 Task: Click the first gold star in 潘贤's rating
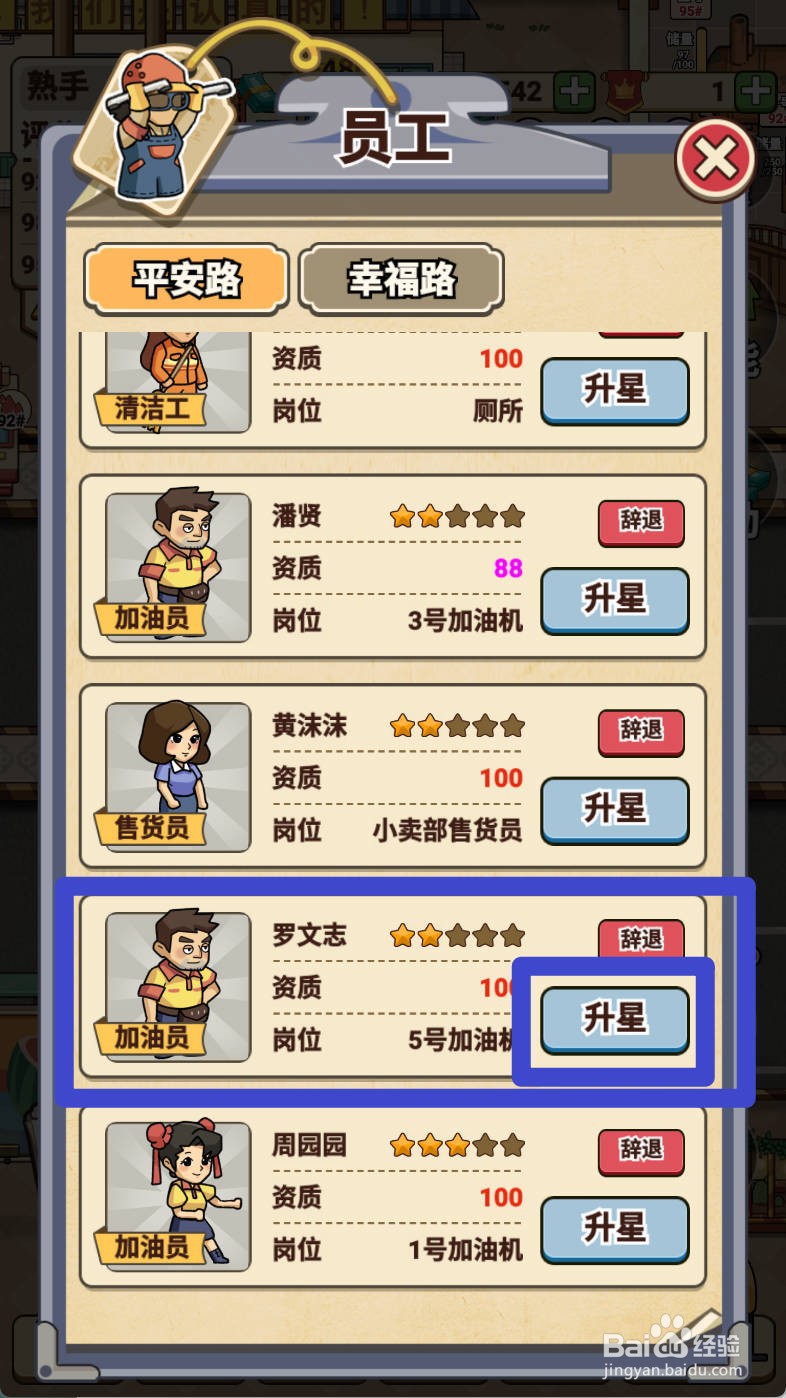(x=403, y=515)
